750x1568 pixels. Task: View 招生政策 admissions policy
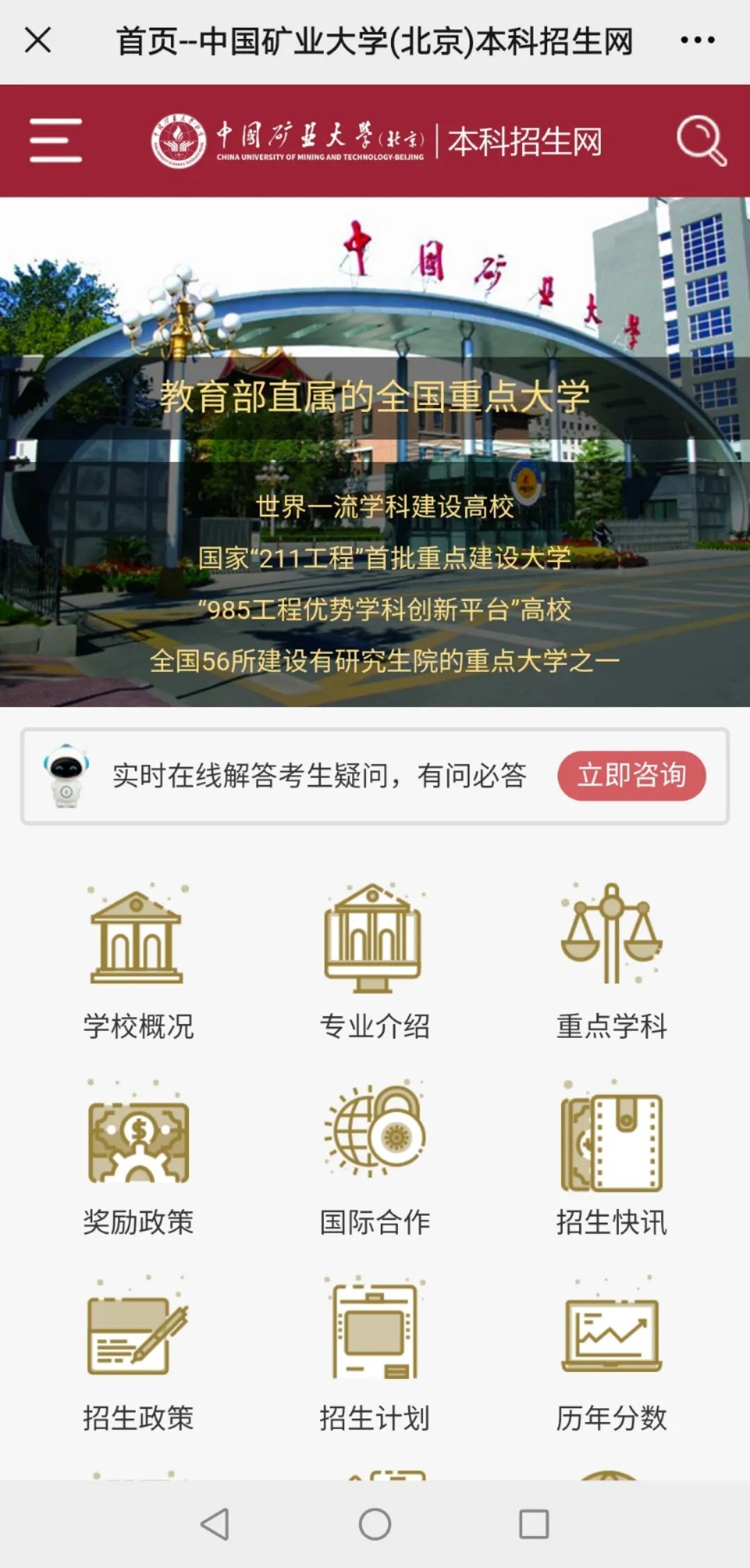tap(137, 1354)
